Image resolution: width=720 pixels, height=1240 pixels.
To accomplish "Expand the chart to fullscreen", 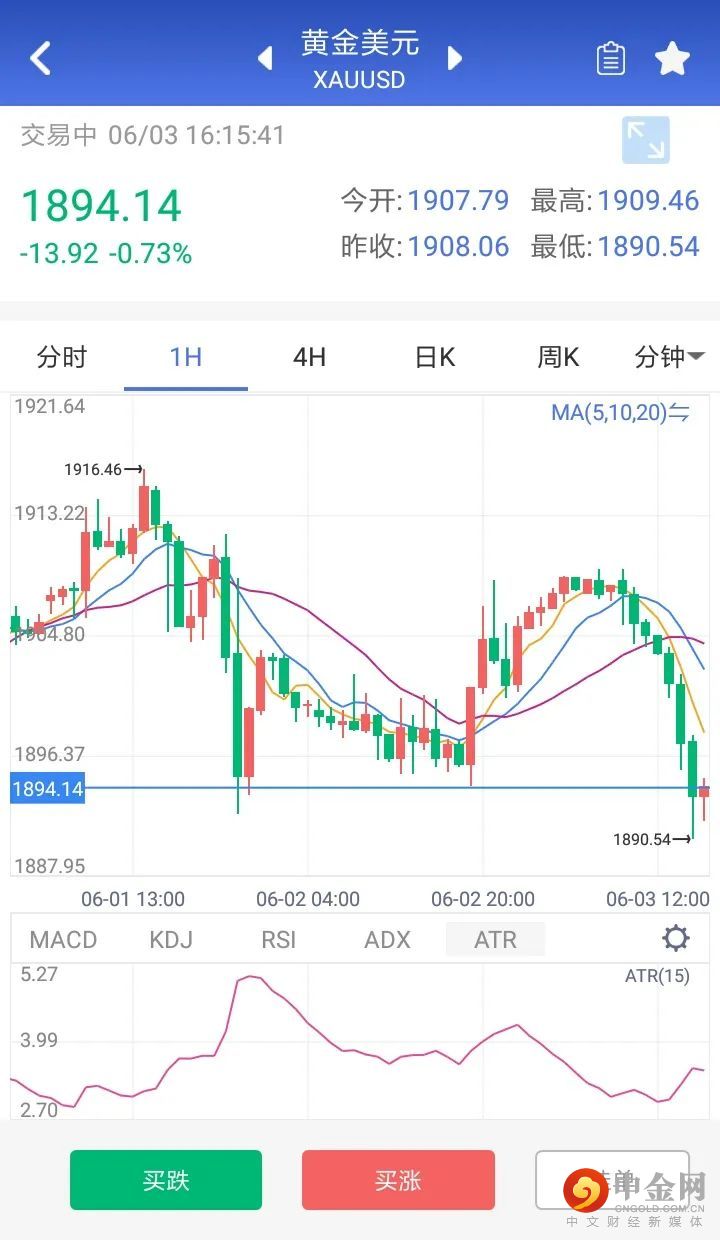I will click(645, 140).
